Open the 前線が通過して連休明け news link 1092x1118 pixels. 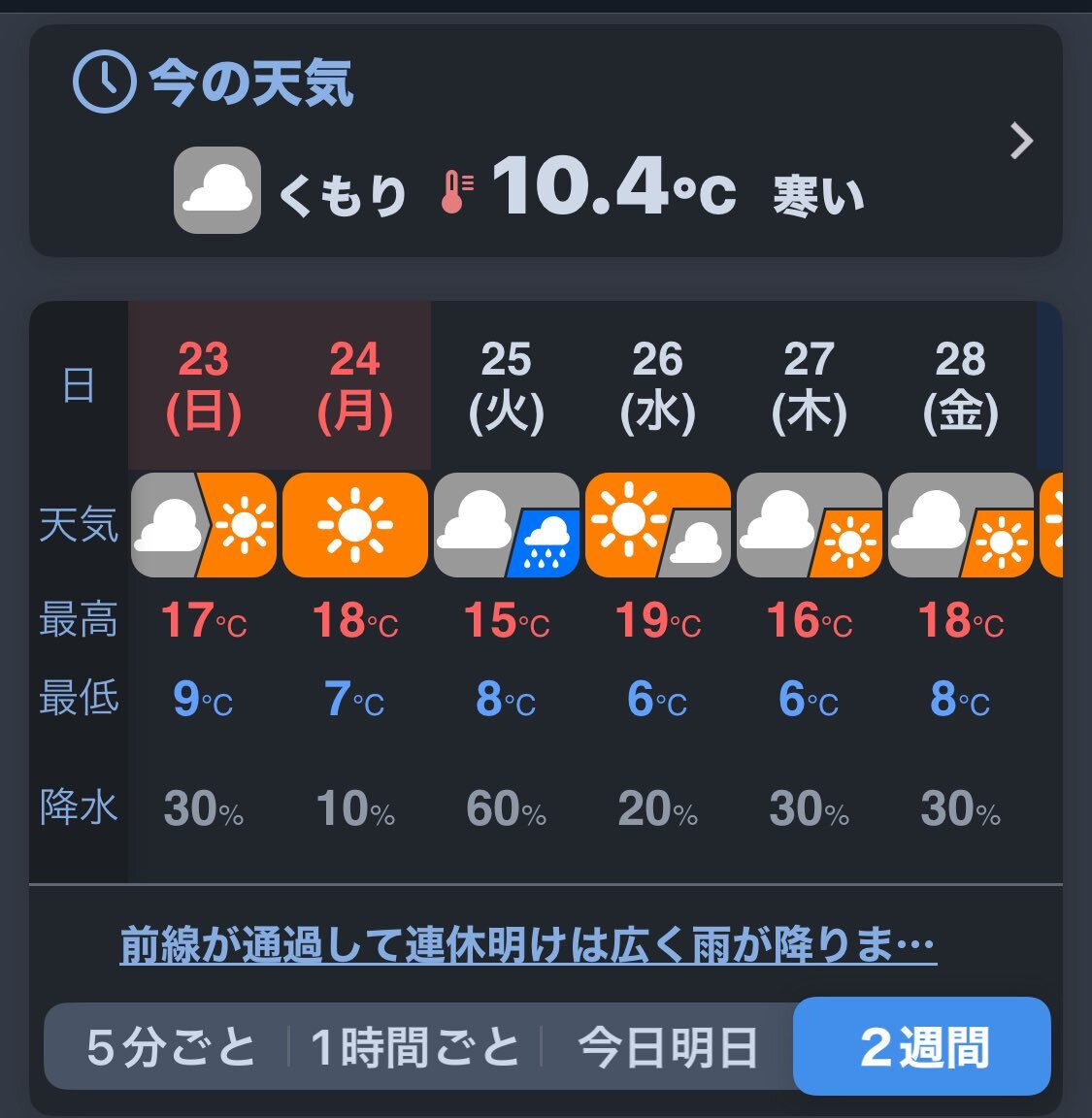point(528,943)
